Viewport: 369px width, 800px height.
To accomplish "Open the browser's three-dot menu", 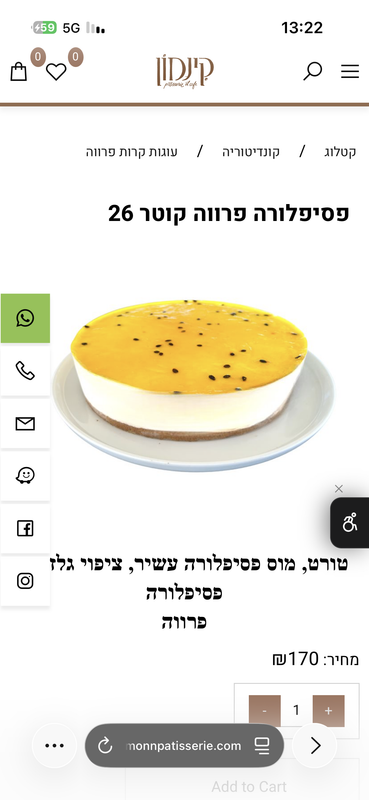I will pyautogui.click(x=54, y=745).
